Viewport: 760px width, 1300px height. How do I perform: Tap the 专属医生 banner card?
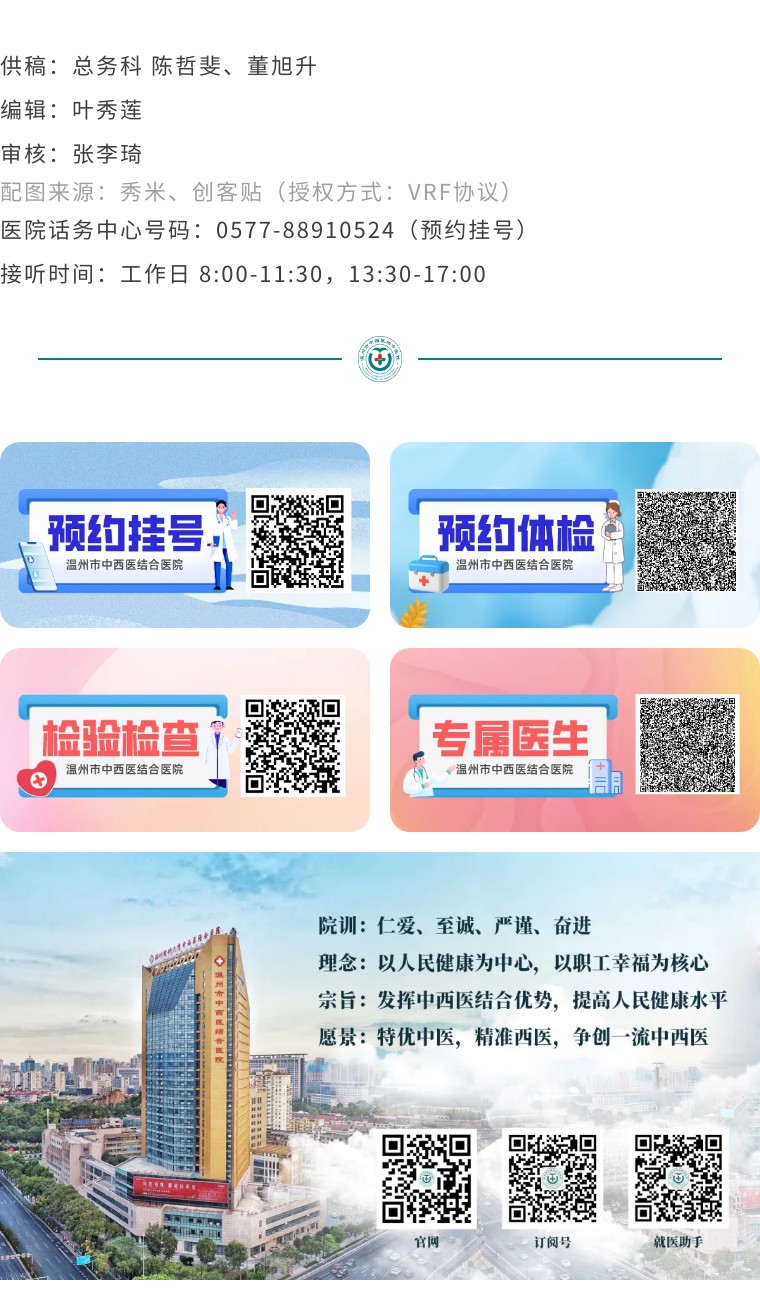click(574, 740)
